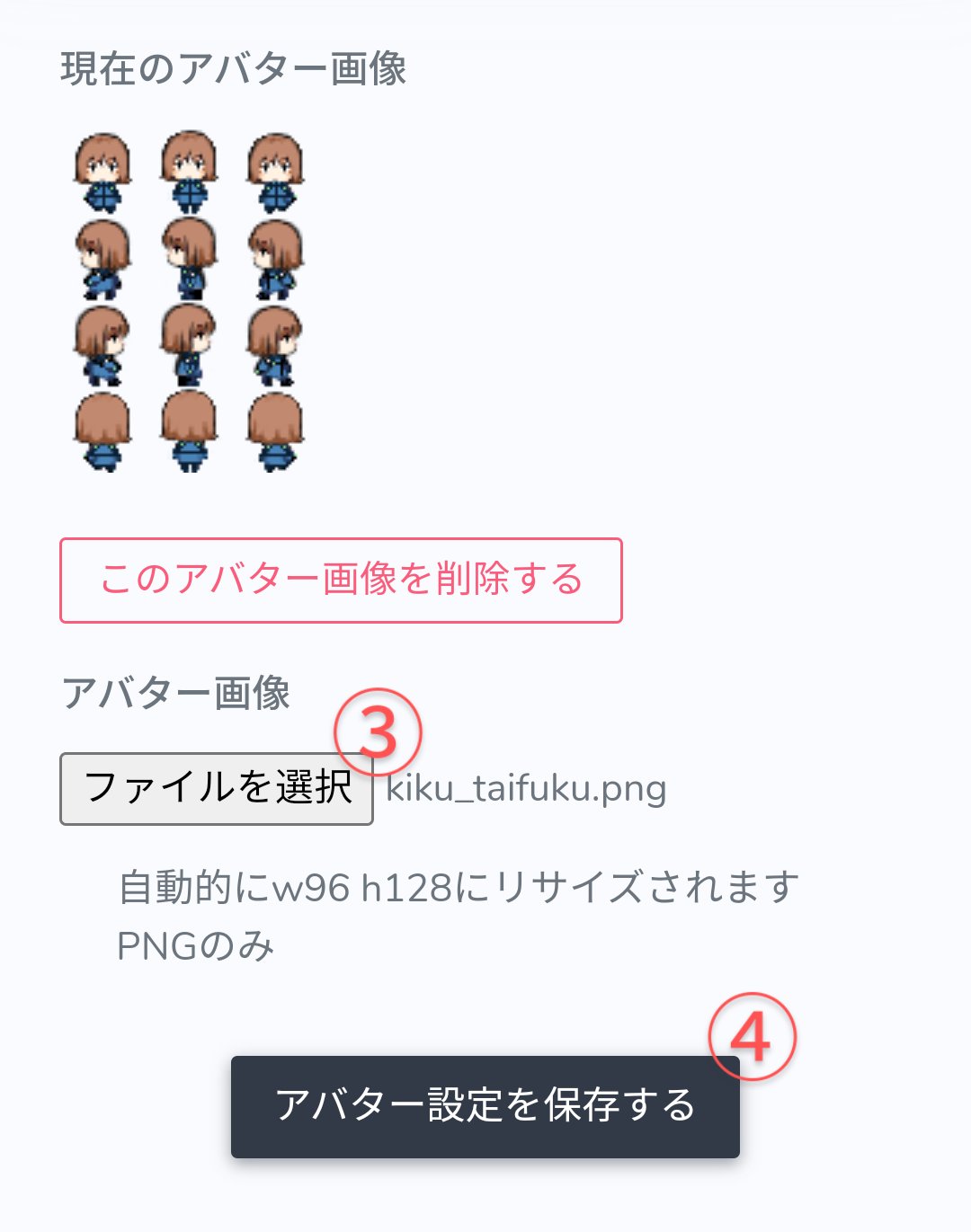Viewport: 971px width, 1232px height.
Task: Save avatar settings with アバター設定を保存する
Action: click(485, 1106)
